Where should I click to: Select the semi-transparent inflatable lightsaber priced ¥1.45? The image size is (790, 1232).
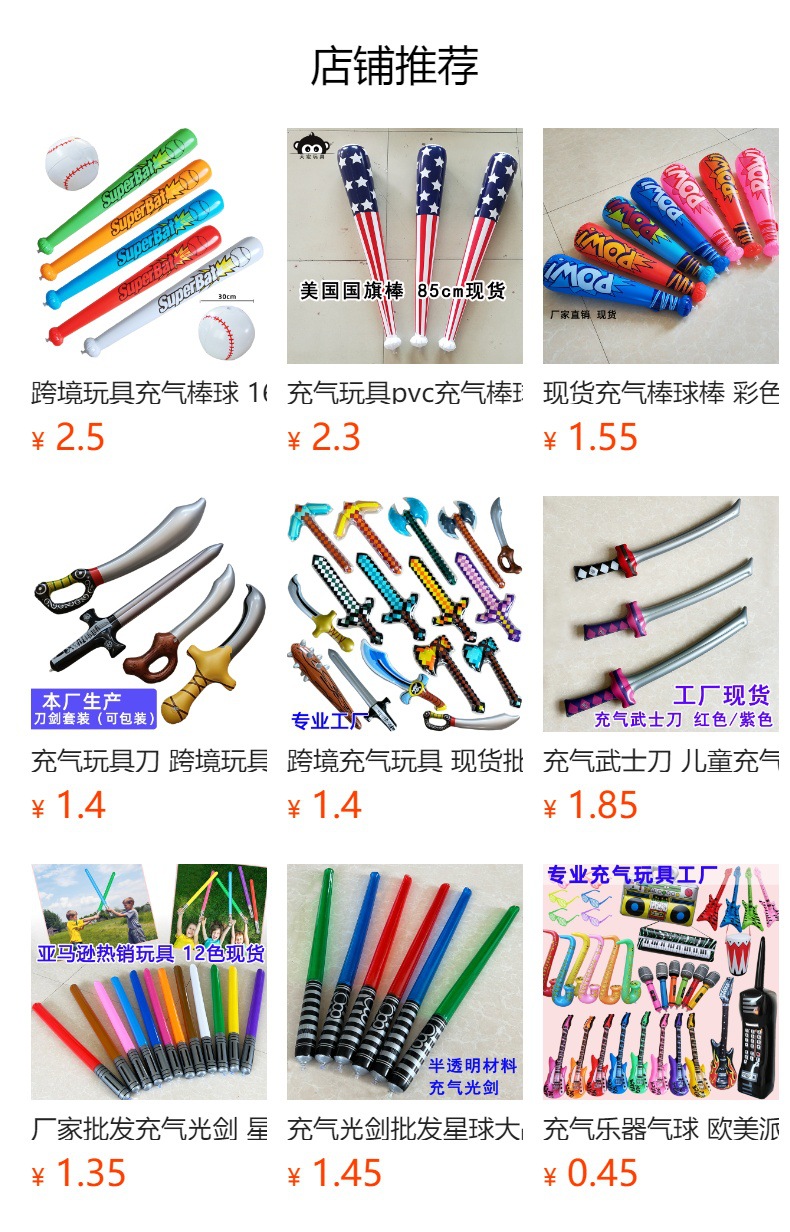[404, 982]
